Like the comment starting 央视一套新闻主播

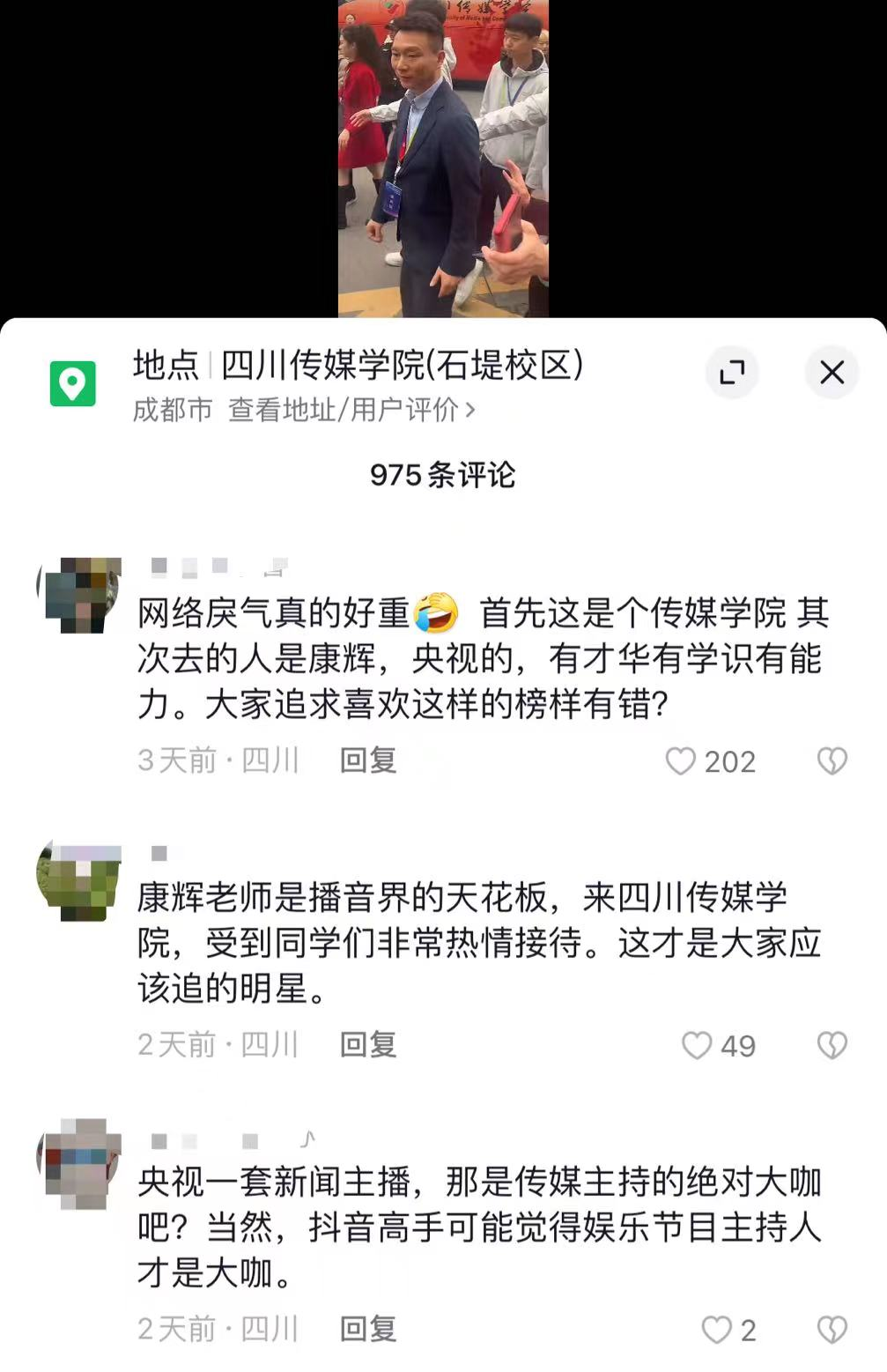click(716, 1330)
